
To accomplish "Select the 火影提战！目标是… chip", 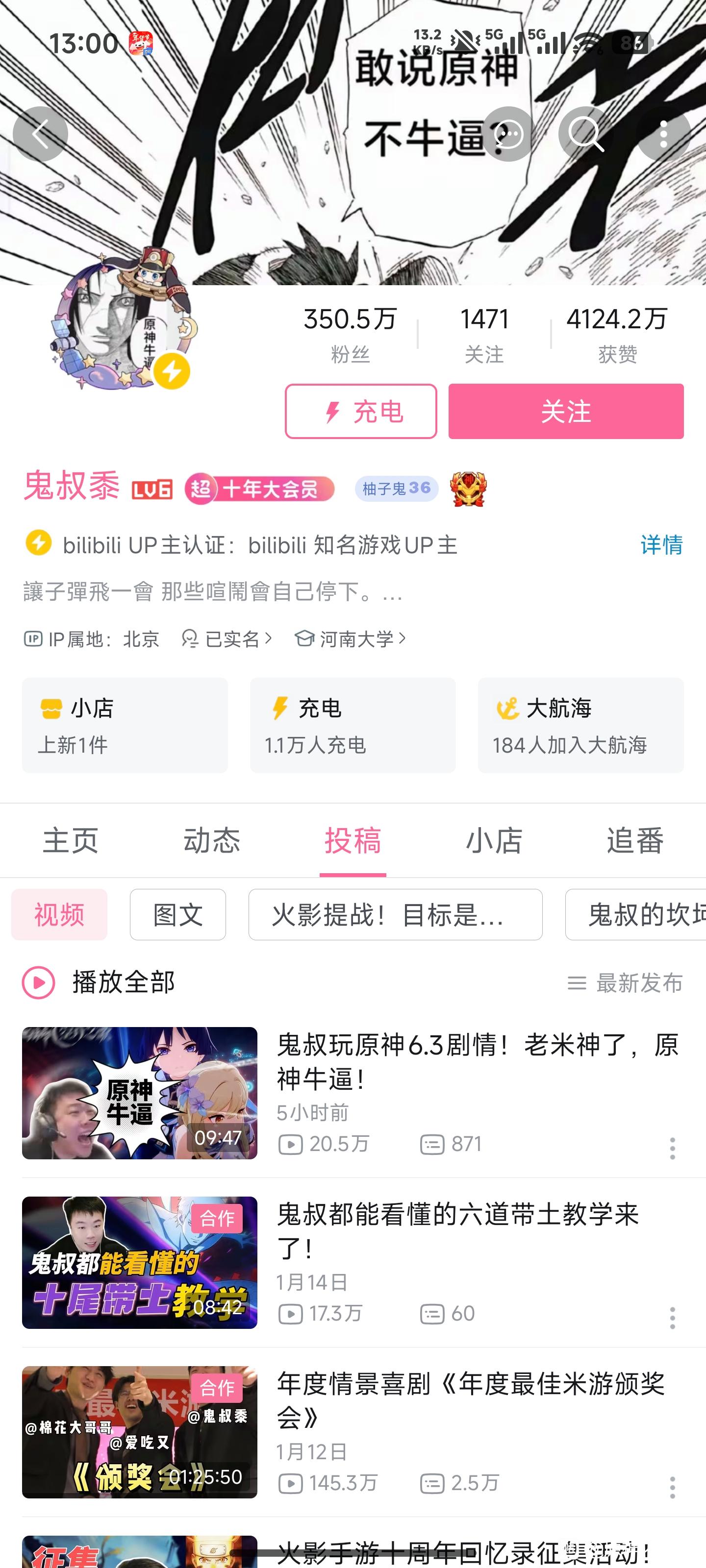I will [395, 914].
